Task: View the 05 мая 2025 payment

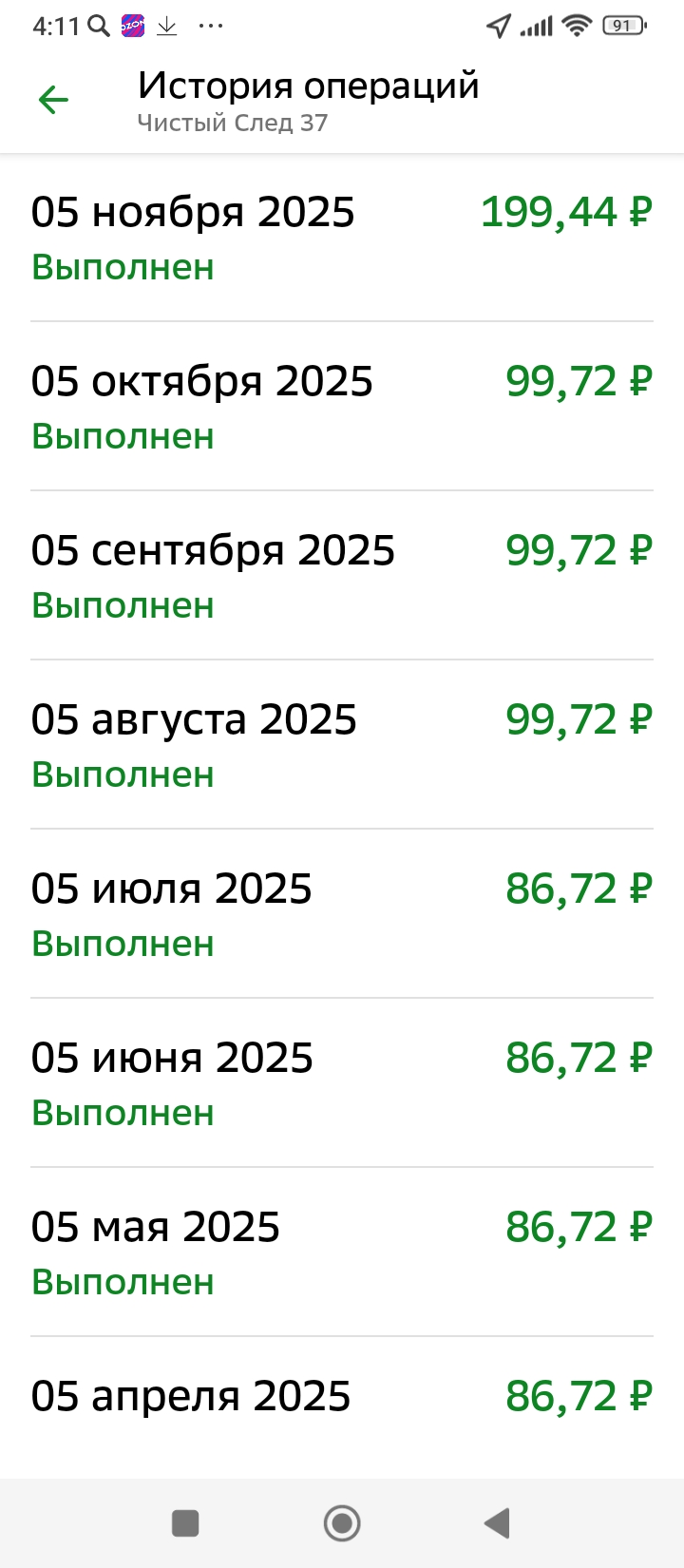Action: pos(342,1252)
